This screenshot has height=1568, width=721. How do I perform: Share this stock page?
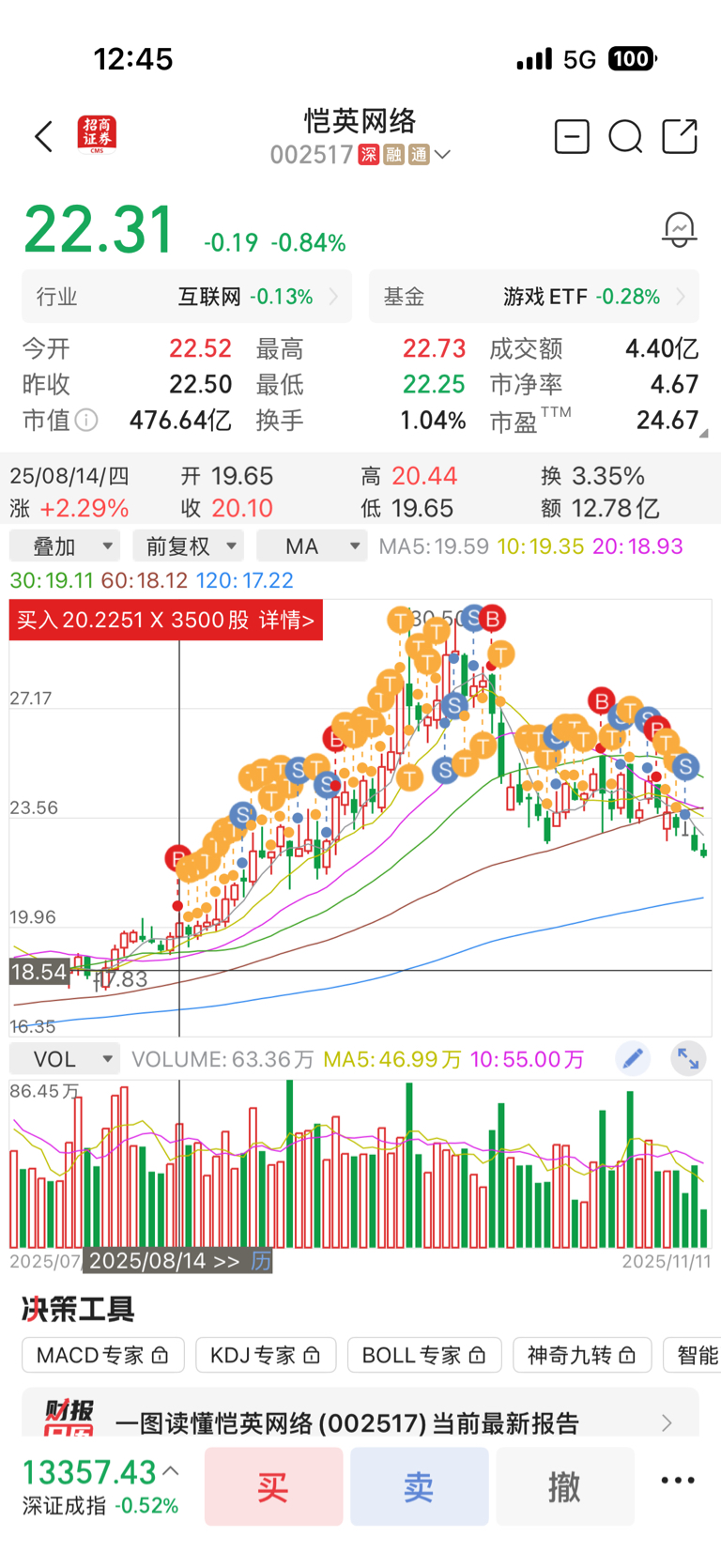click(x=680, y=137)
